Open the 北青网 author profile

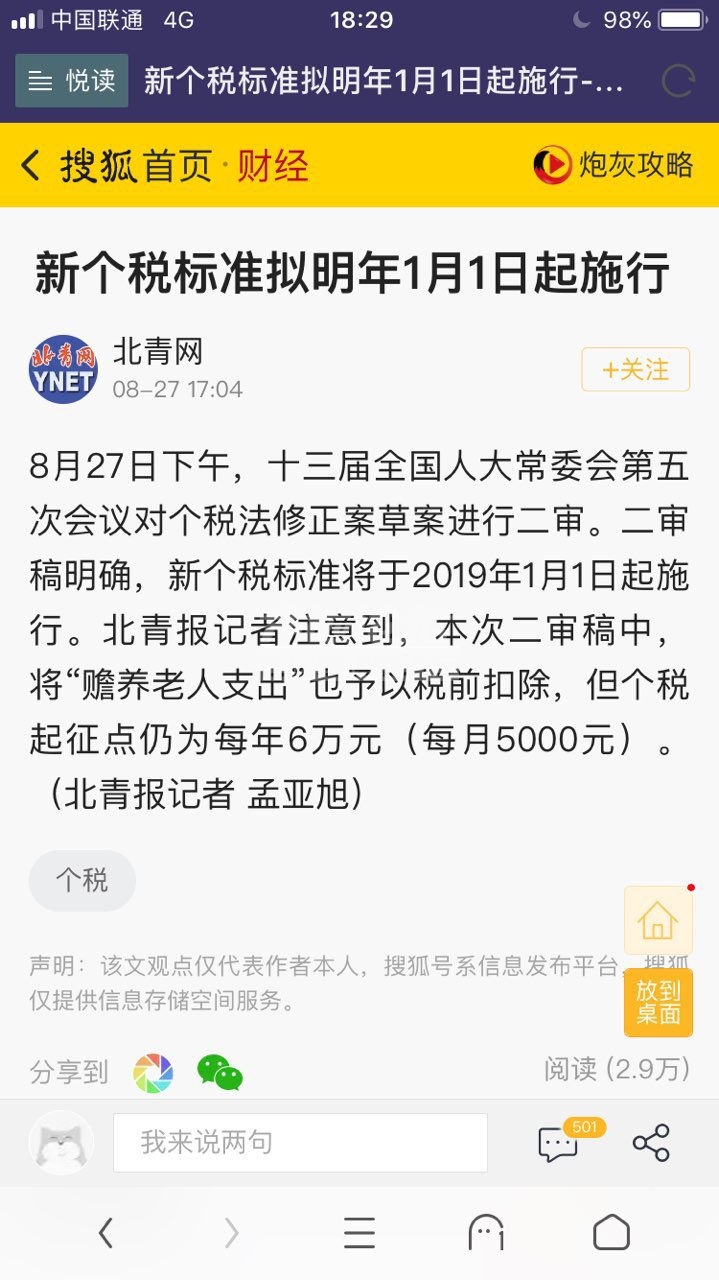coord(158,351)
